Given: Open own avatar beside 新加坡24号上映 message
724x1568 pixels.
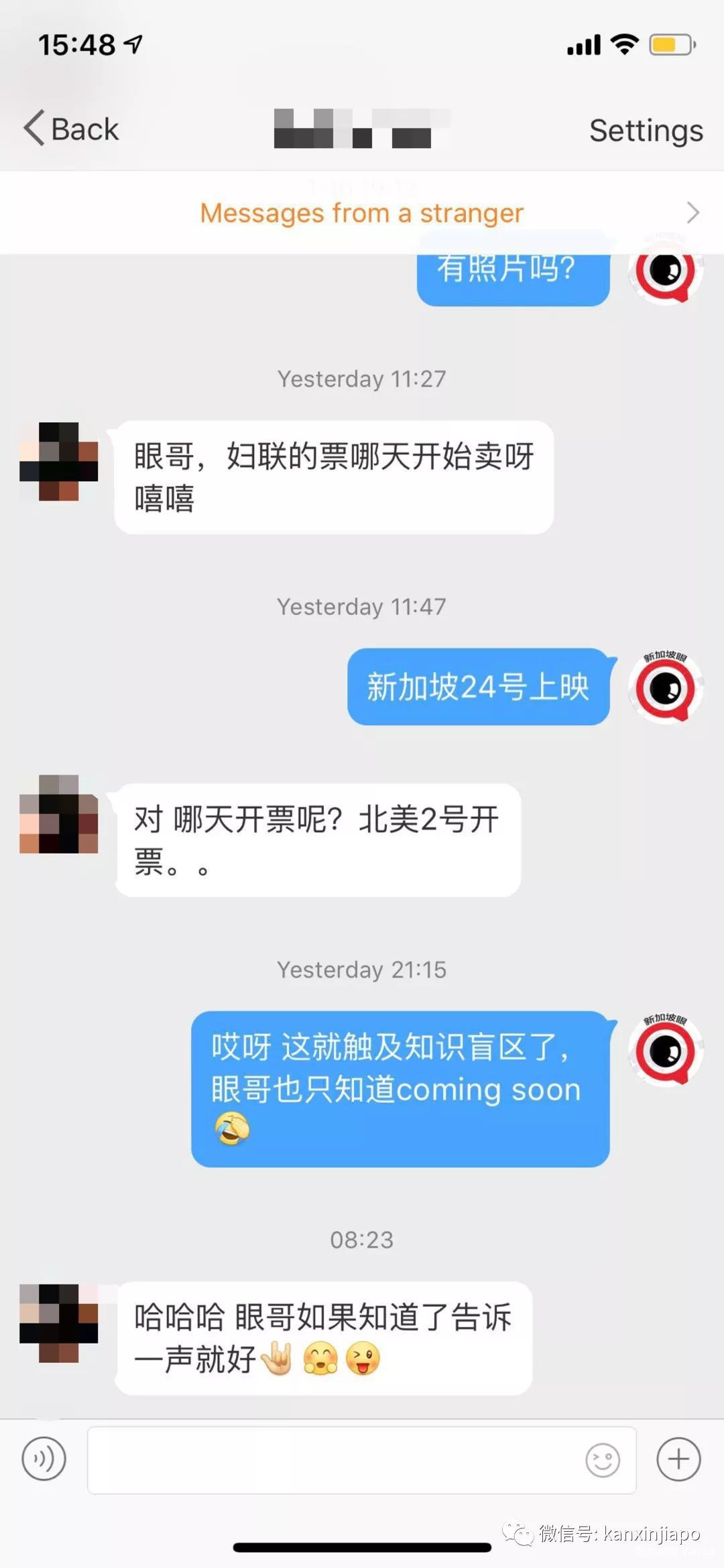Looking at the screenshot, I should click(x=666, y=688).
